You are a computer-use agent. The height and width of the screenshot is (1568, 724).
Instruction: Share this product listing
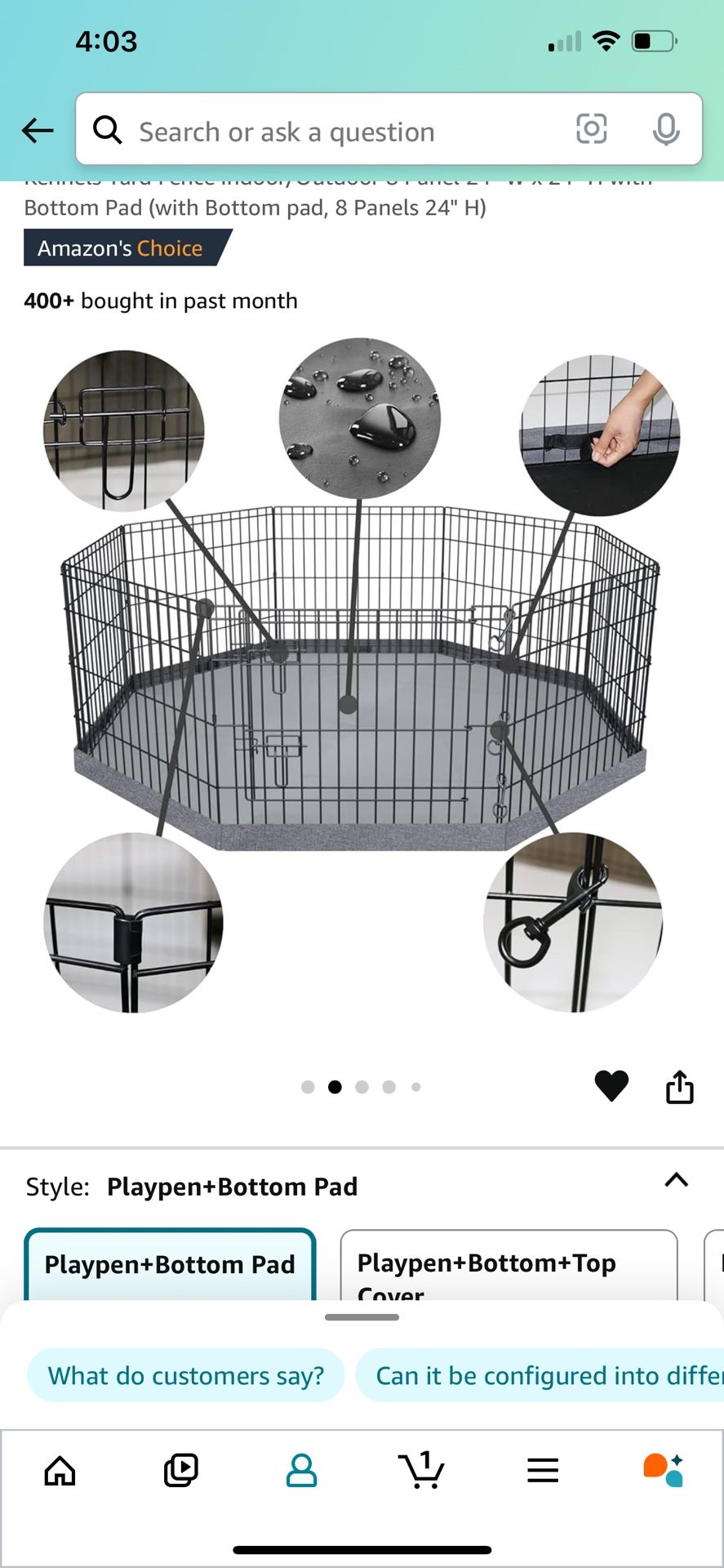[x=680, y=1086]
